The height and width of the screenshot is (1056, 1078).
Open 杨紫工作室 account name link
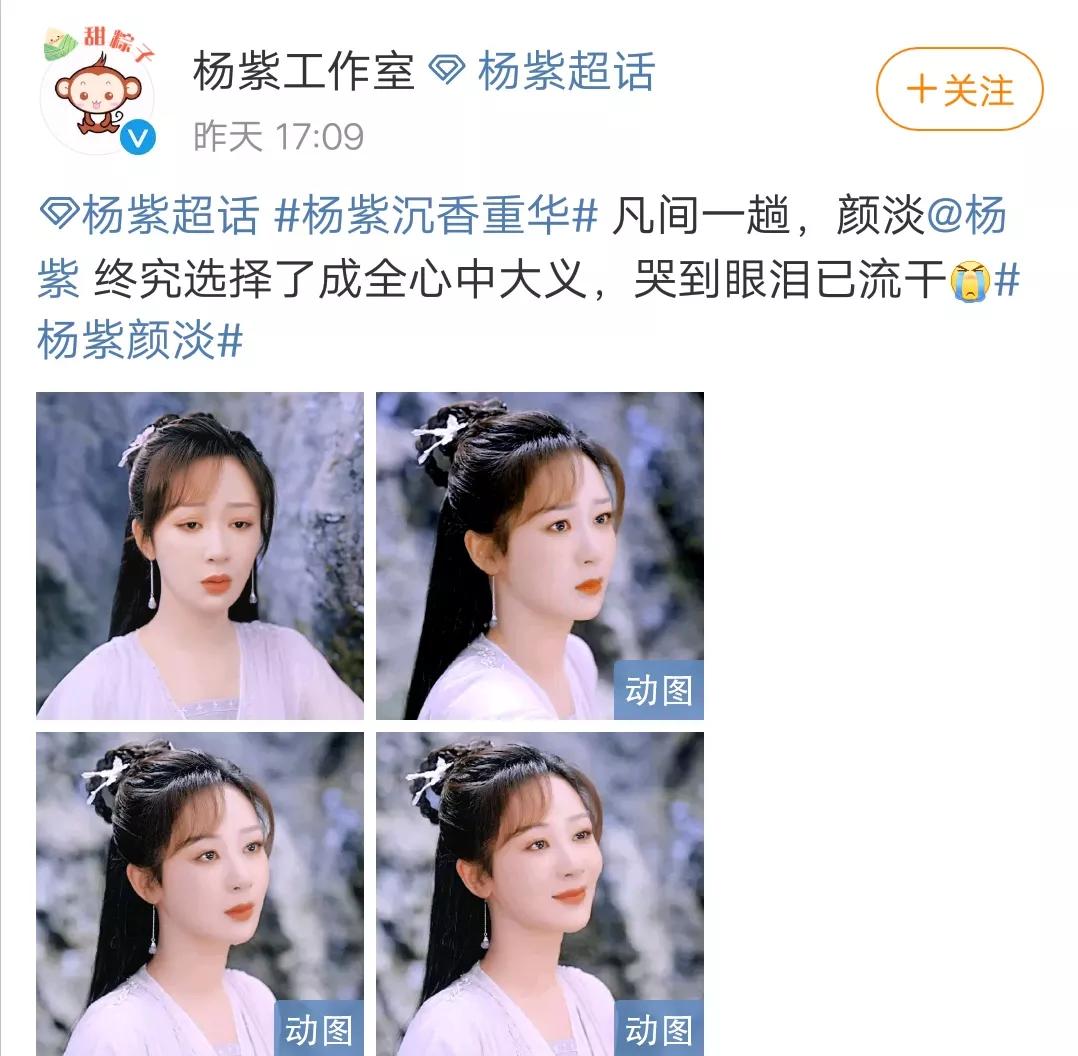303,73
